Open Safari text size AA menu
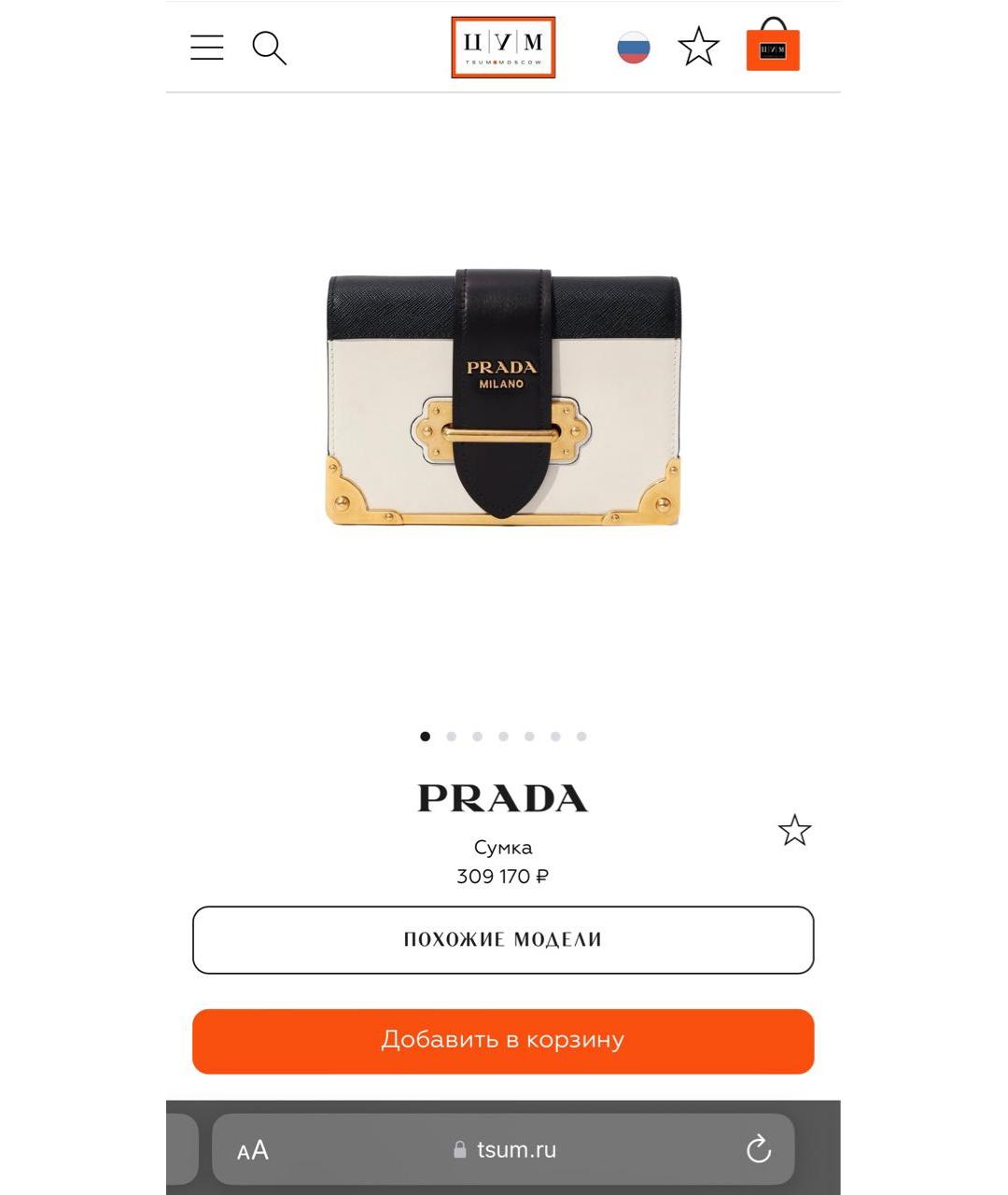Screen dimensions: 1008x1195 point(253,1150)
